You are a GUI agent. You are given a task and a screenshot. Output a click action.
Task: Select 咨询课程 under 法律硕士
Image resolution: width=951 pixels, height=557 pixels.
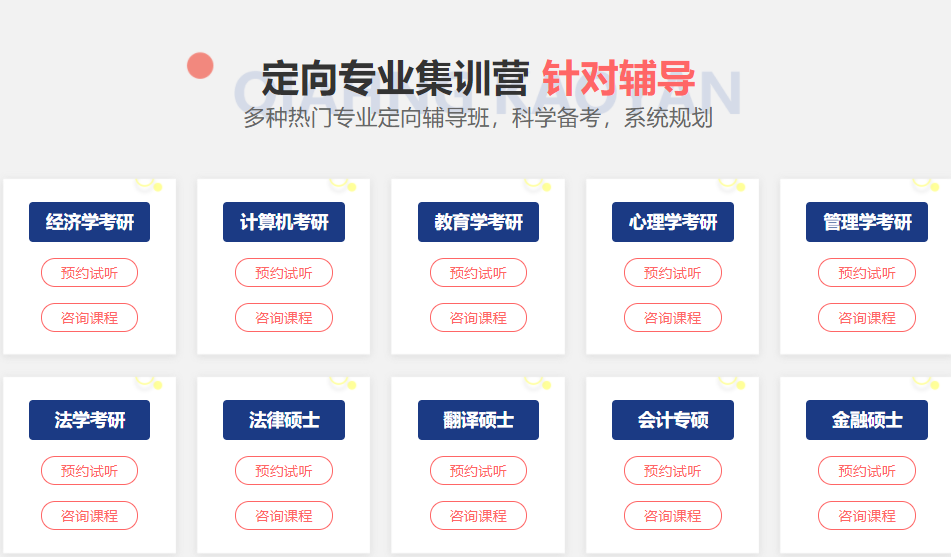284,515
